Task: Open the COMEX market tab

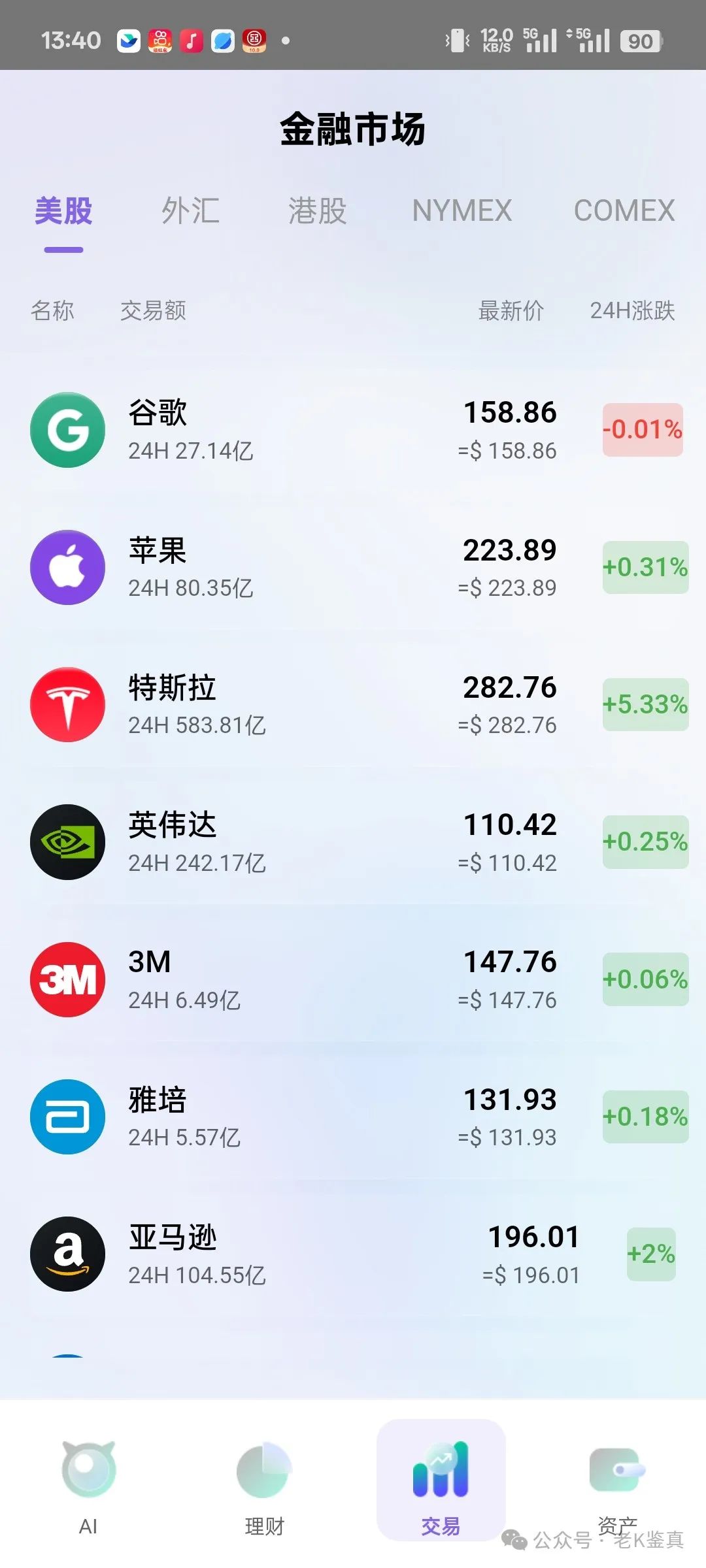Action: point(624,210)
